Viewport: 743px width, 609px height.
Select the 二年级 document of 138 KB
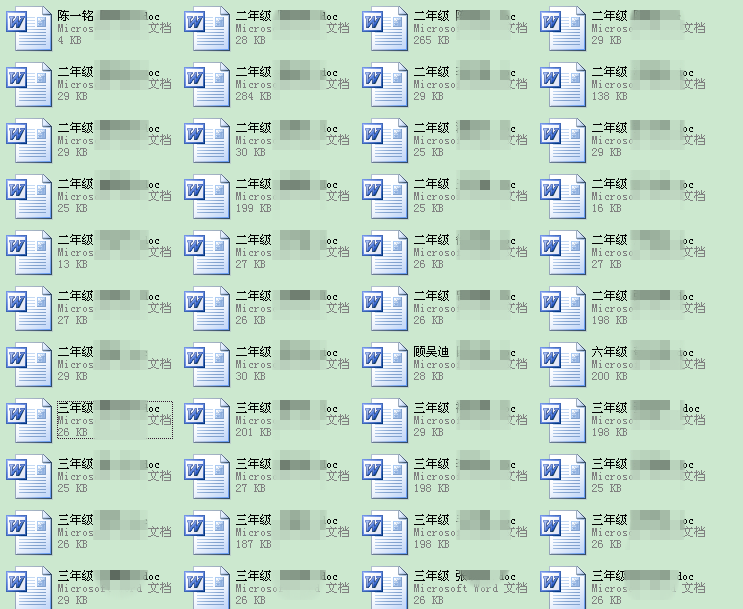(563, 84)
